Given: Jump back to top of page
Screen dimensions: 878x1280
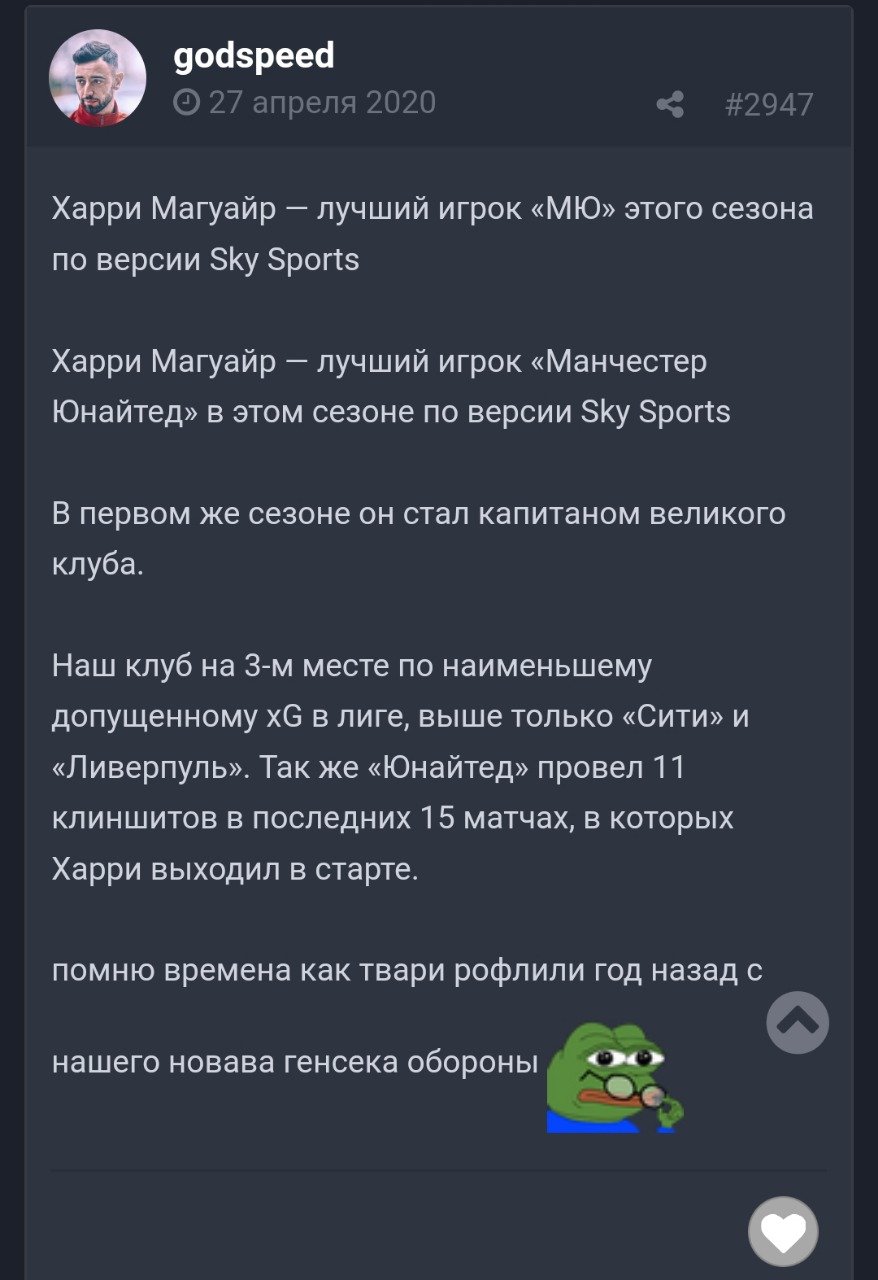Looking at the screenshot, I should click(797, 1022).
